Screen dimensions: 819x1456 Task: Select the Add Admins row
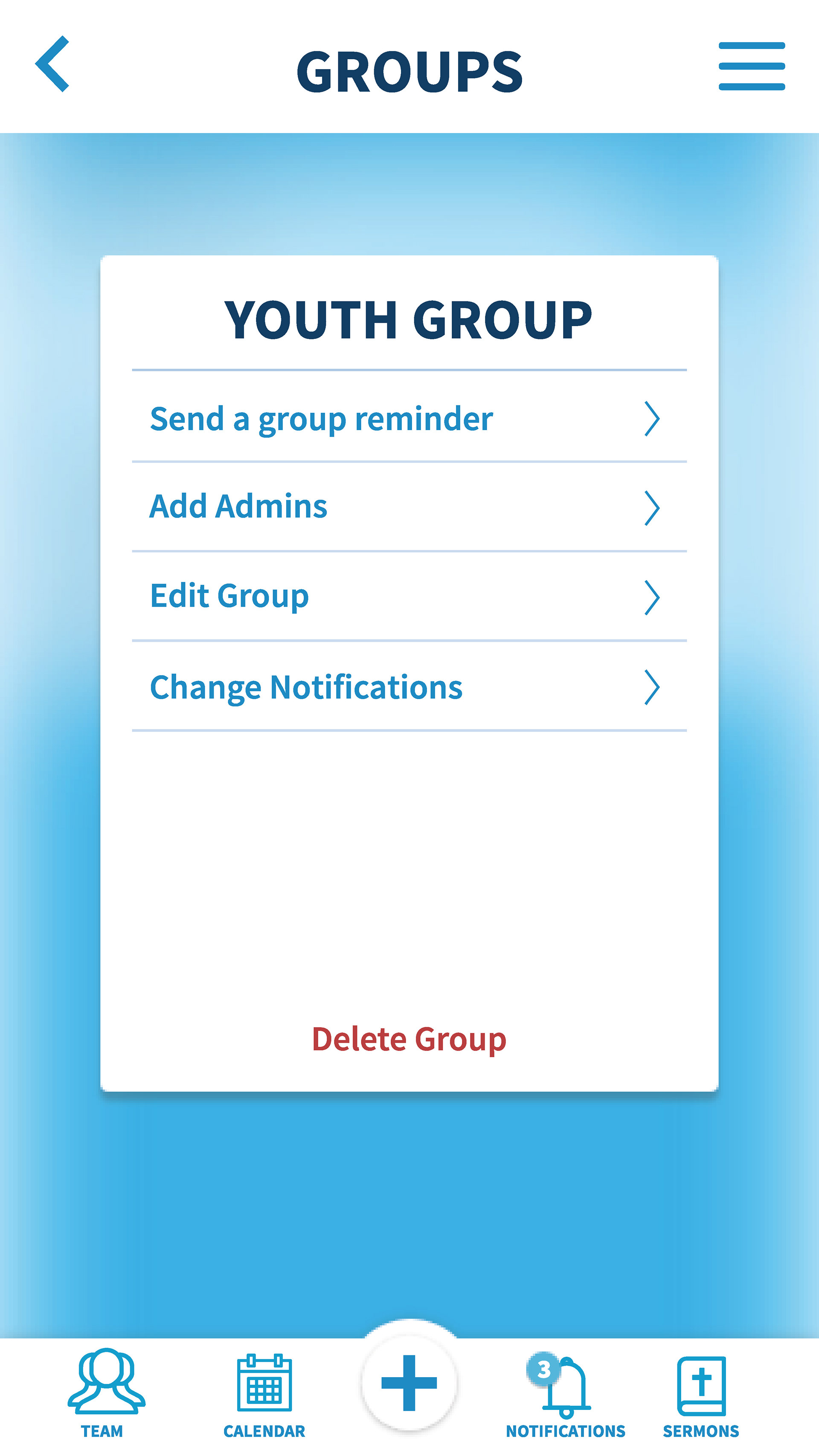[x=409, y=507]
